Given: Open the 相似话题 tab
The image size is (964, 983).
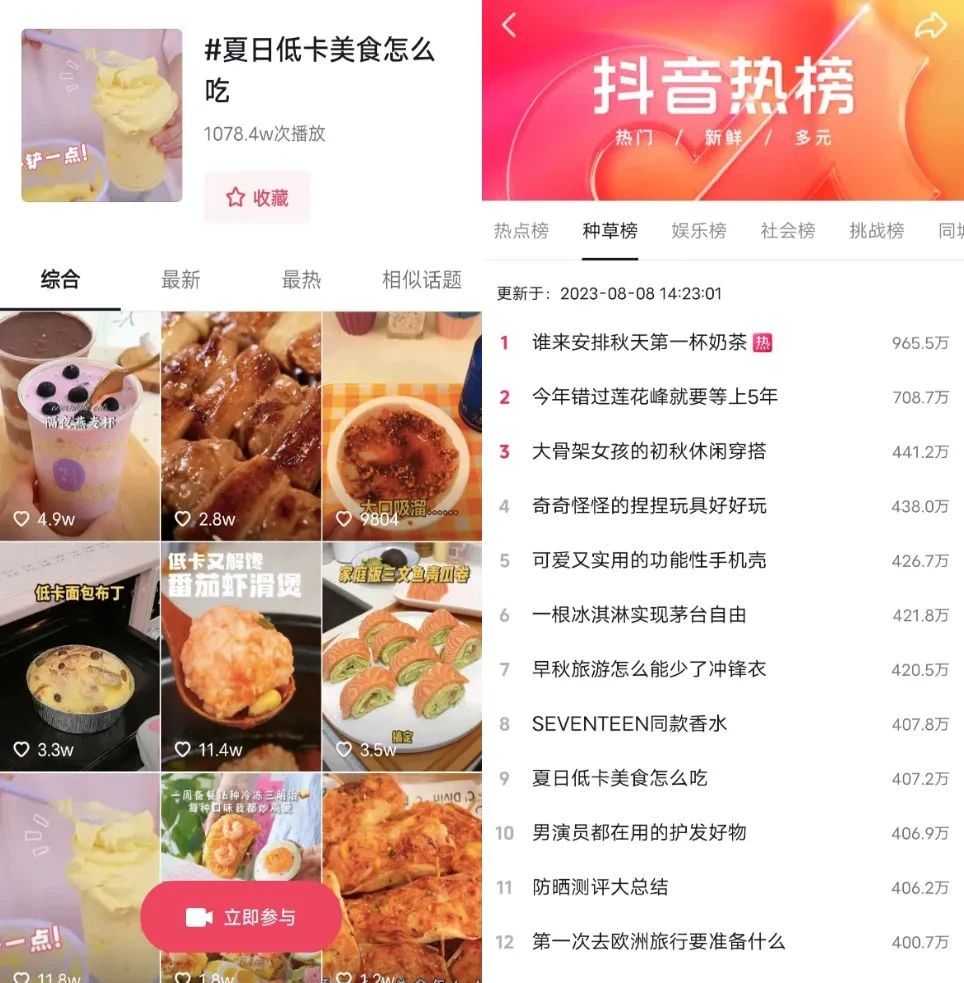Looking at the screenshot, I should coord(421,280).
